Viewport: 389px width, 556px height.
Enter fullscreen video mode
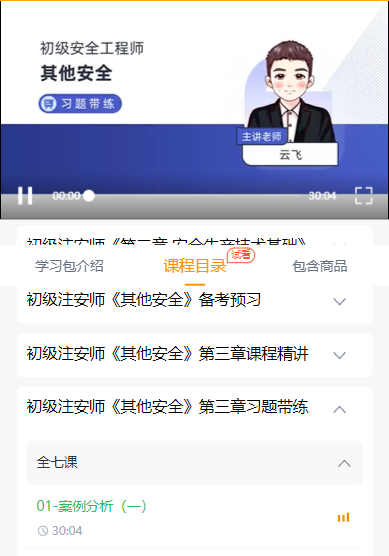point(363,196)
